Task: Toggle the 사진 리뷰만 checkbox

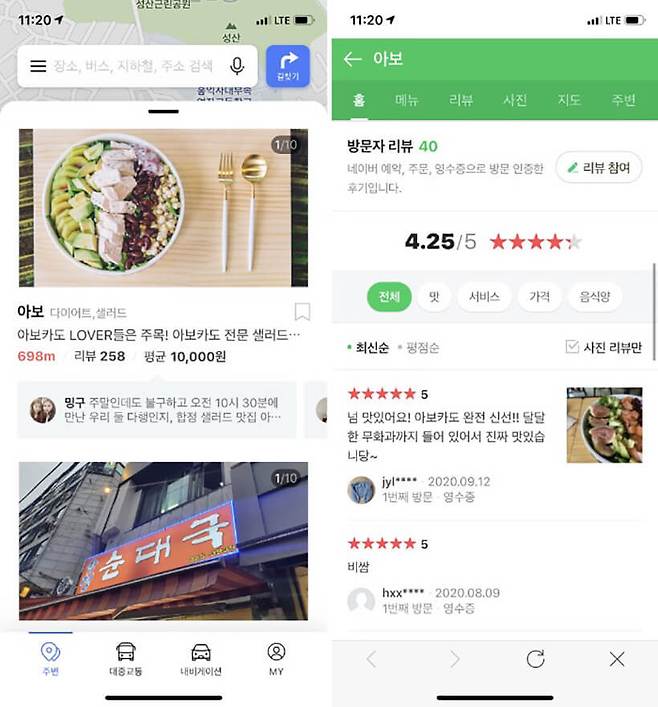Action: tap(573, 347)
